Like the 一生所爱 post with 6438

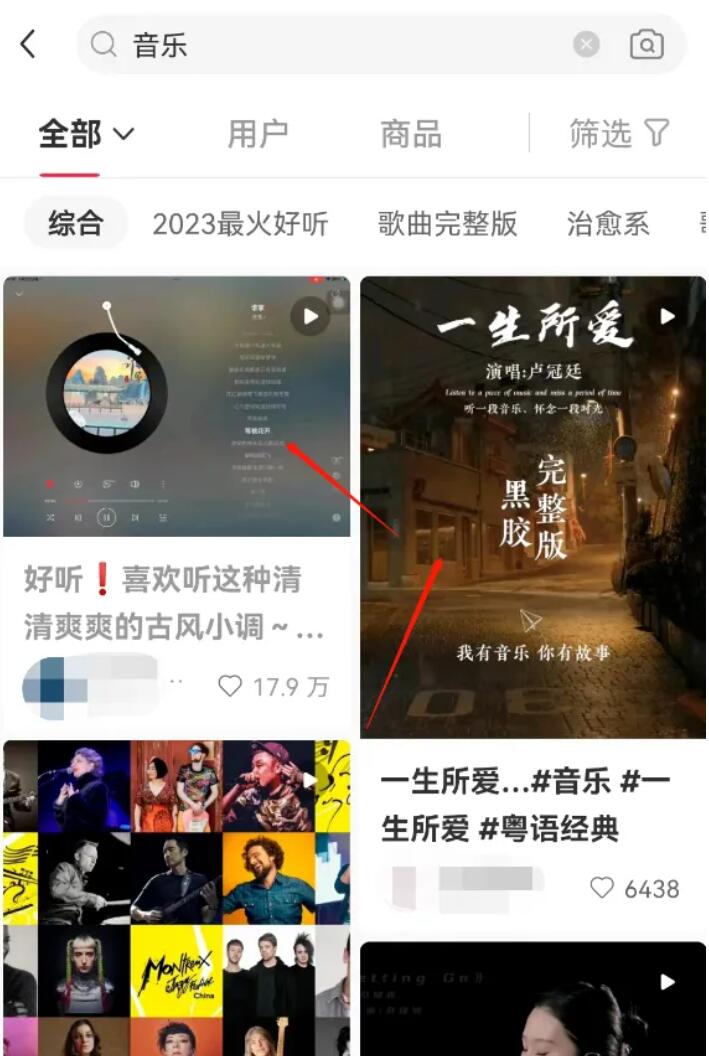pyautogui.click(x=601, y=888)
